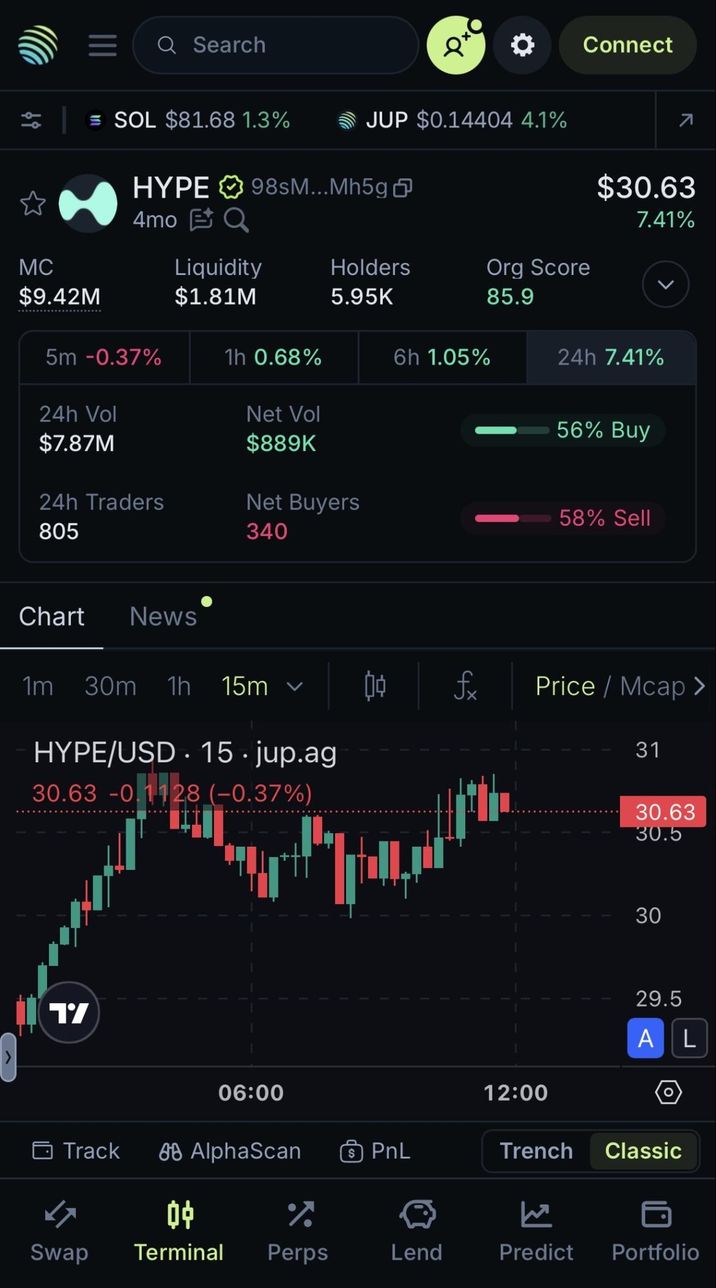
Task: Add HYPE to favorites with the star
Action: coord(33,204)
